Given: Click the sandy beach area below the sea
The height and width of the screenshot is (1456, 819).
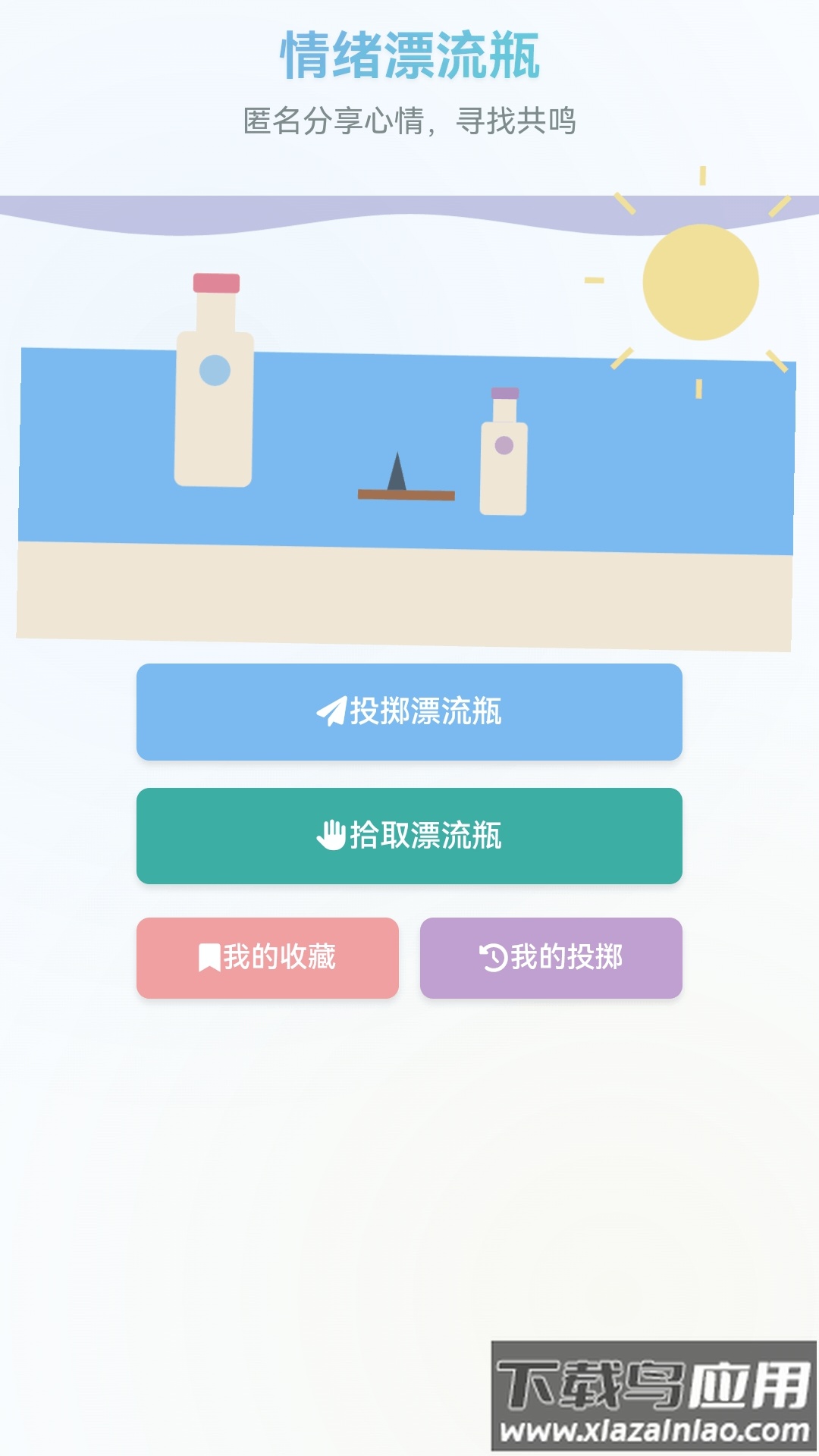Looking at the screenshot, I should (409, 599).
